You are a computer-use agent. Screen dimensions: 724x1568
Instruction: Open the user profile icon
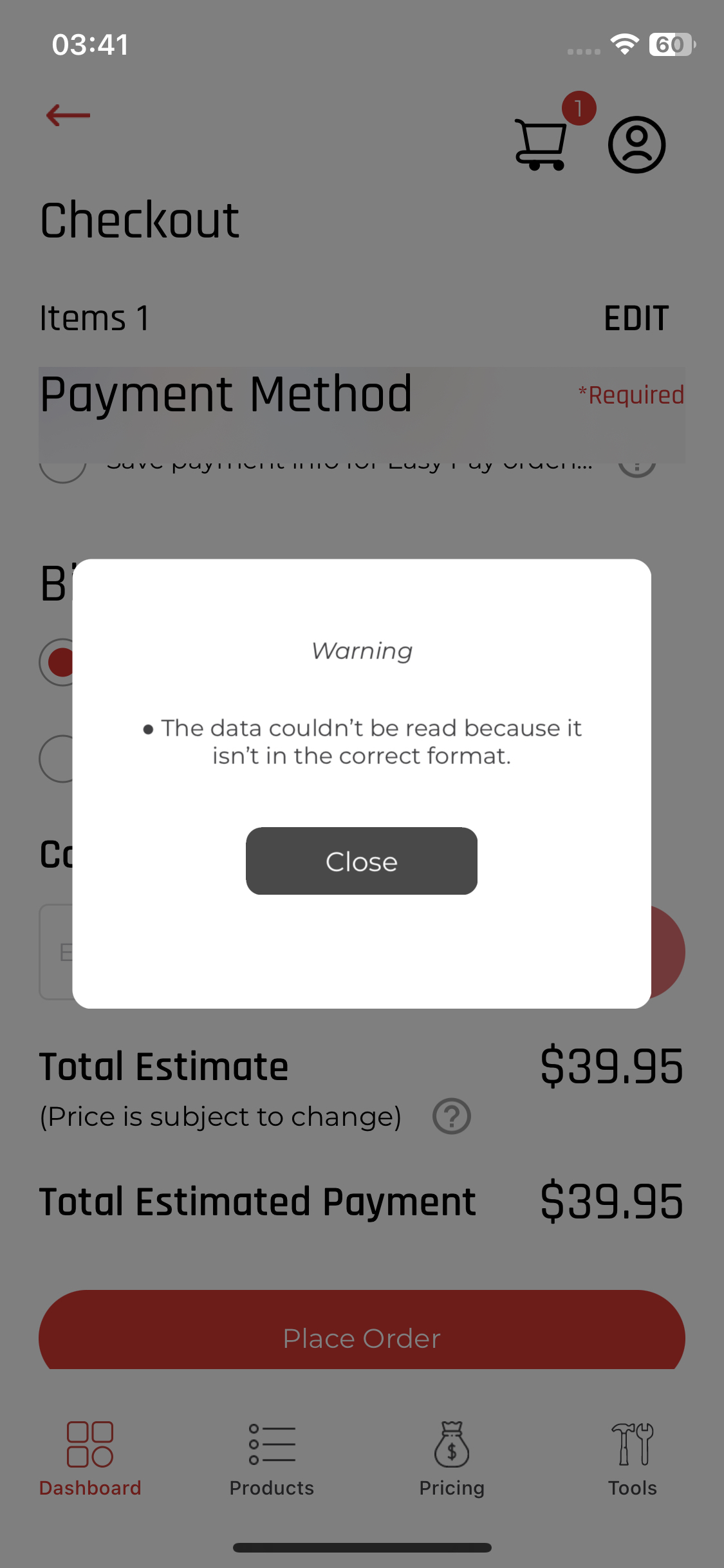coord(636,144)
